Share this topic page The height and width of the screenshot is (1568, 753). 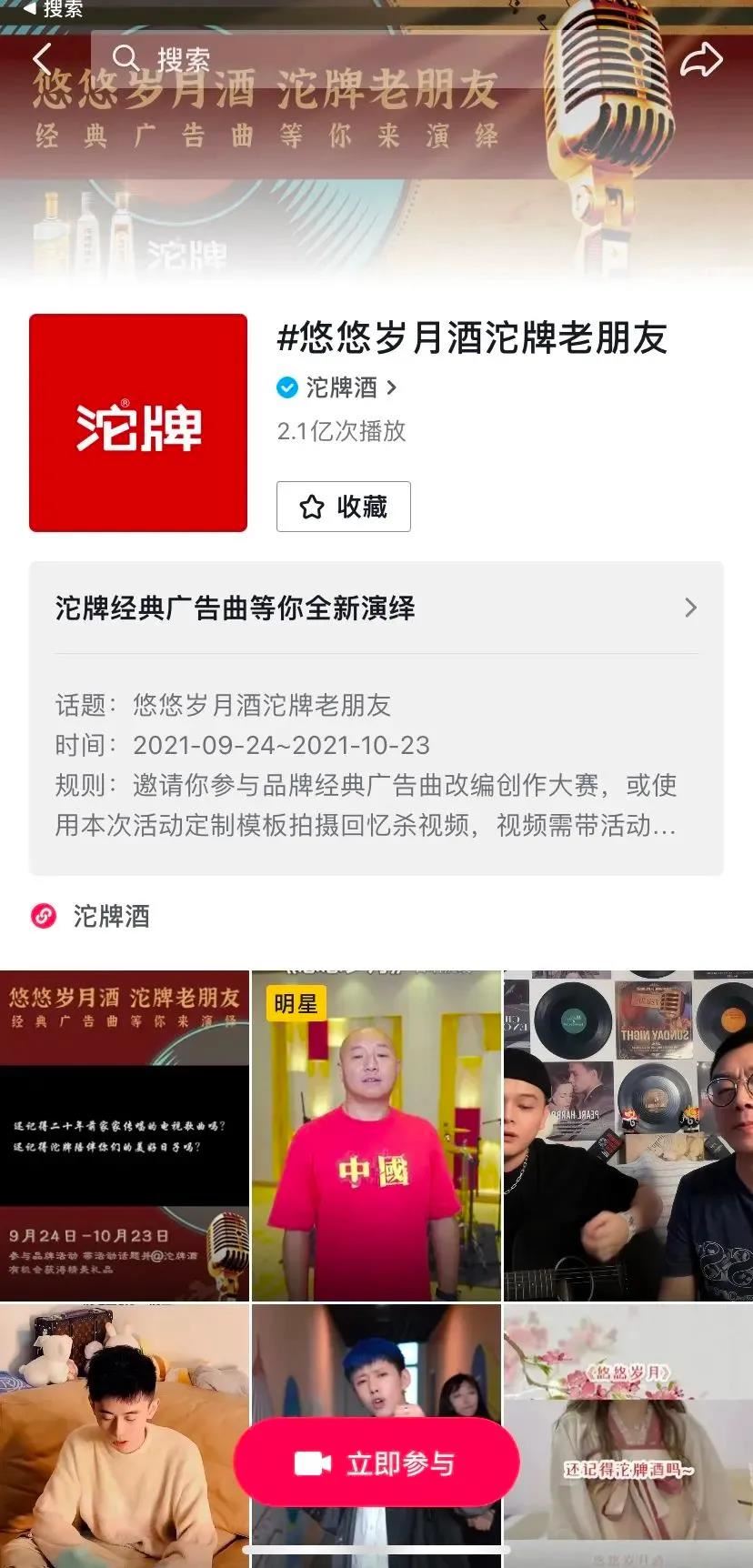click(700, 61)
